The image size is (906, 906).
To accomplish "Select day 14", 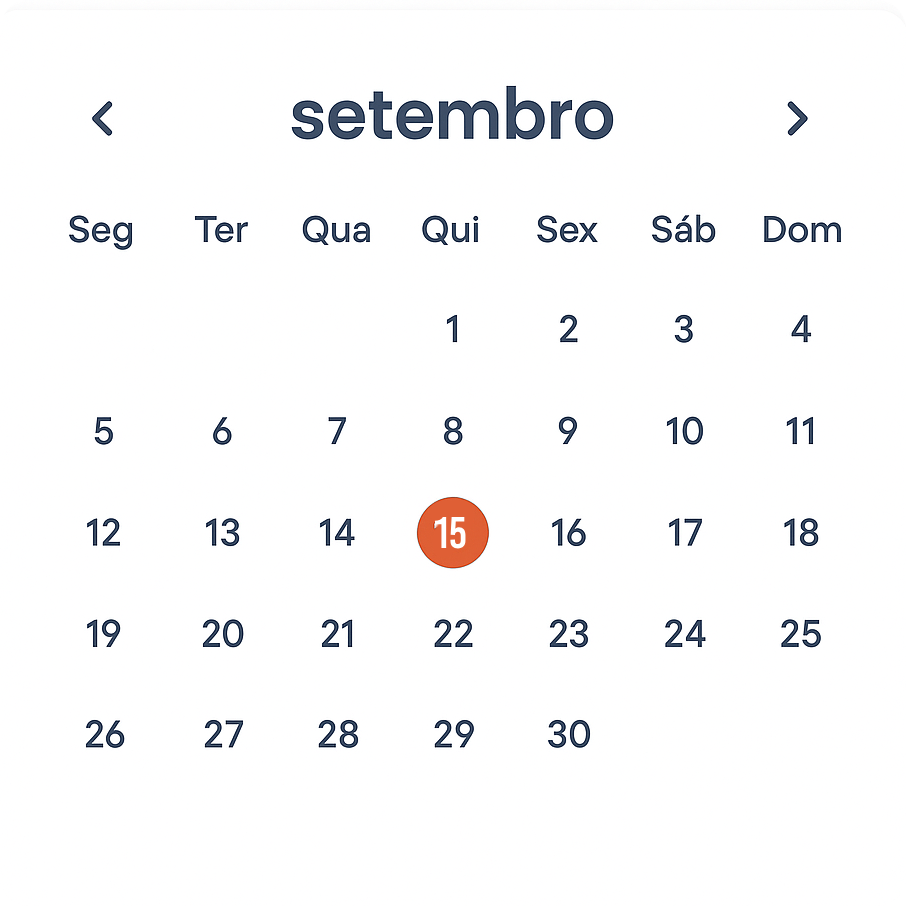I will click(337, 533).
